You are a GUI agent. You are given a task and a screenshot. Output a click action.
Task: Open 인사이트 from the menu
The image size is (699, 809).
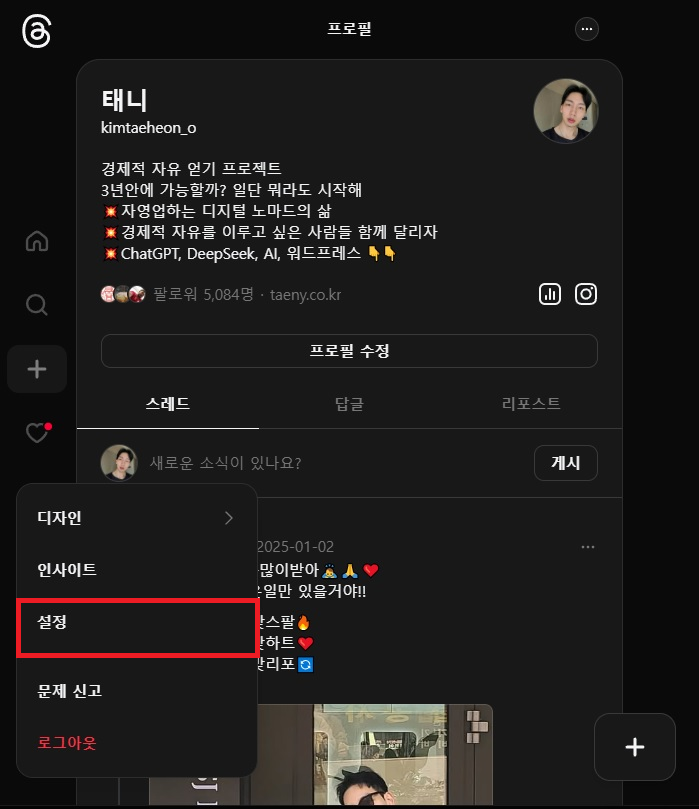(136, 569)
